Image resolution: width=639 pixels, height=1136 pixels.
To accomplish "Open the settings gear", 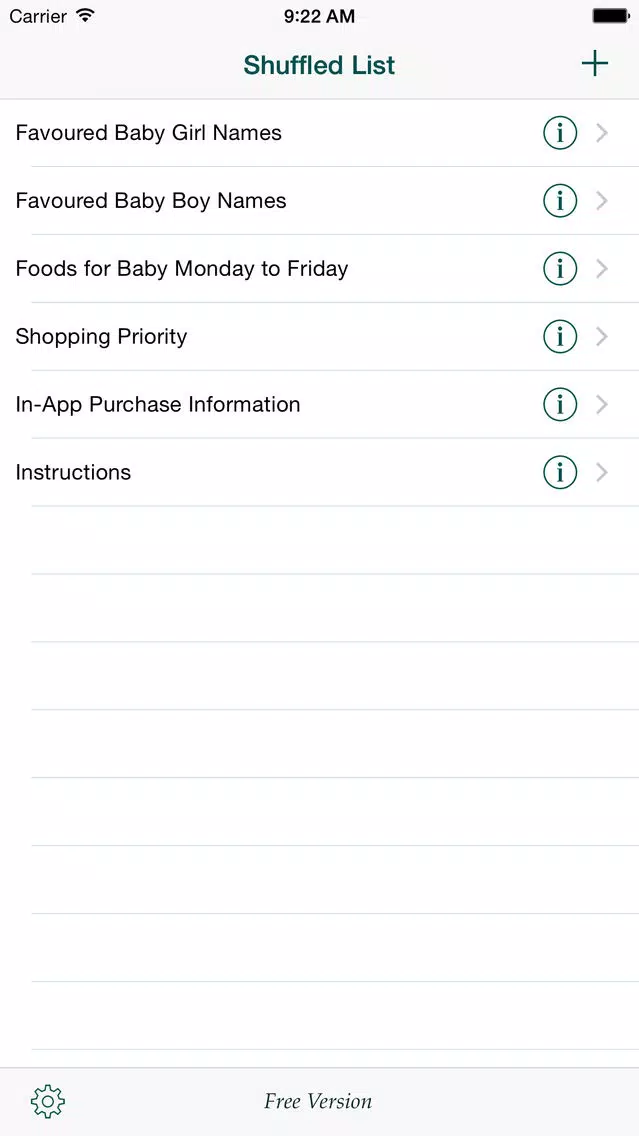I will [x=48, y=1101].
